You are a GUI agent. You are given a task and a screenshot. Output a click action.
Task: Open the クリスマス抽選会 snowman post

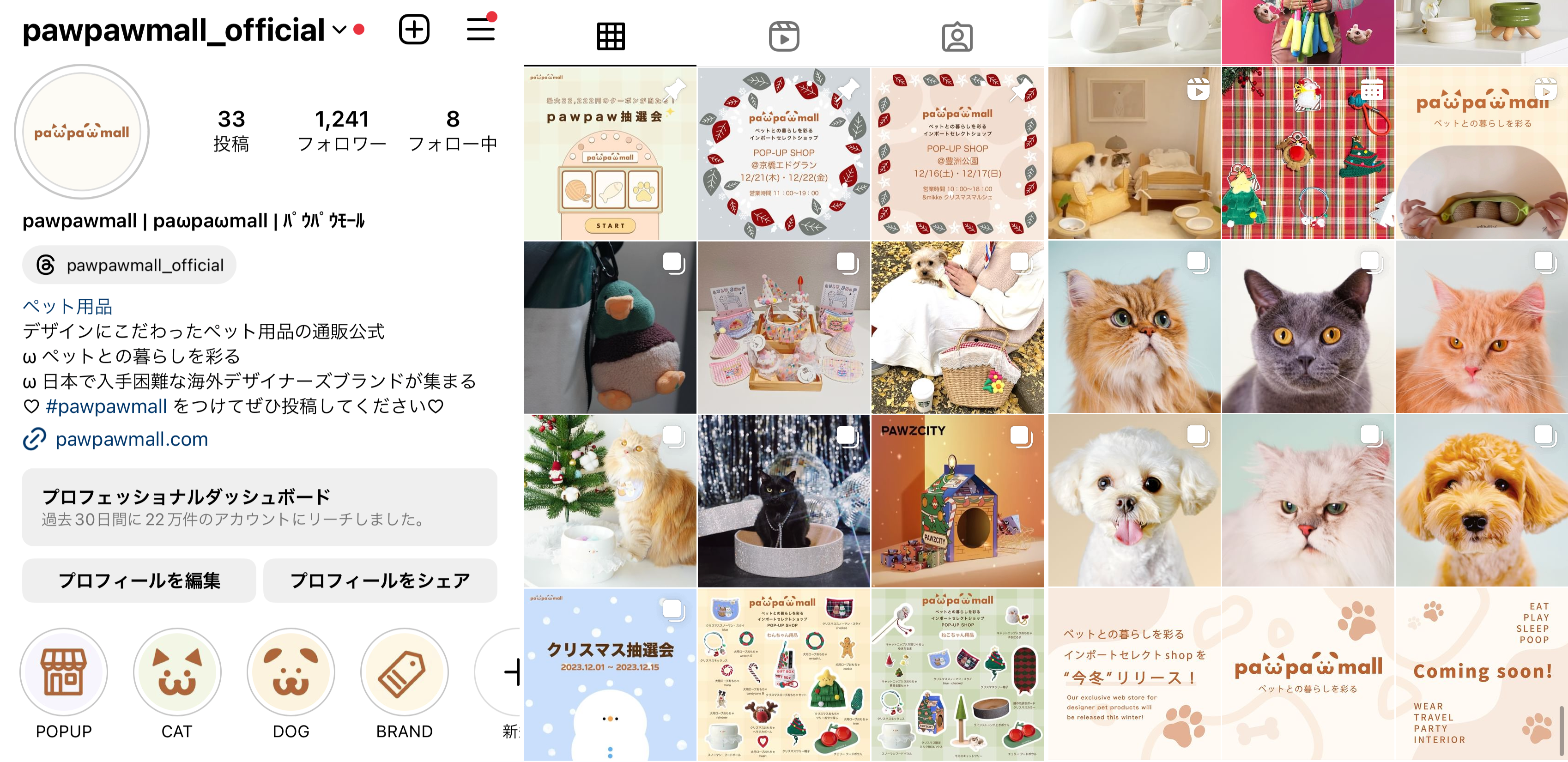pyautogui.click(x=610, y=674)
